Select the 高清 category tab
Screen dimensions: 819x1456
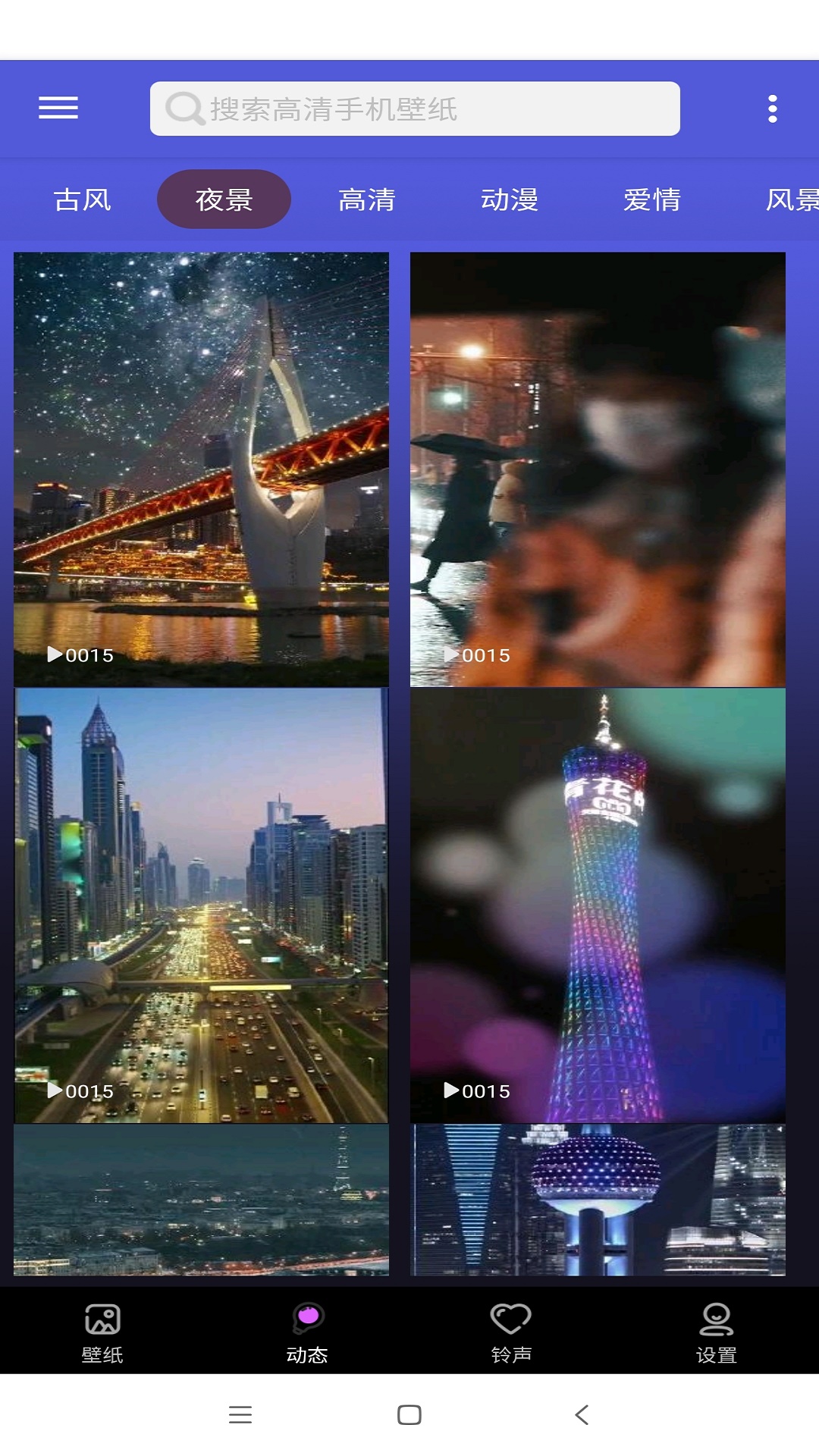coord(367,199)
